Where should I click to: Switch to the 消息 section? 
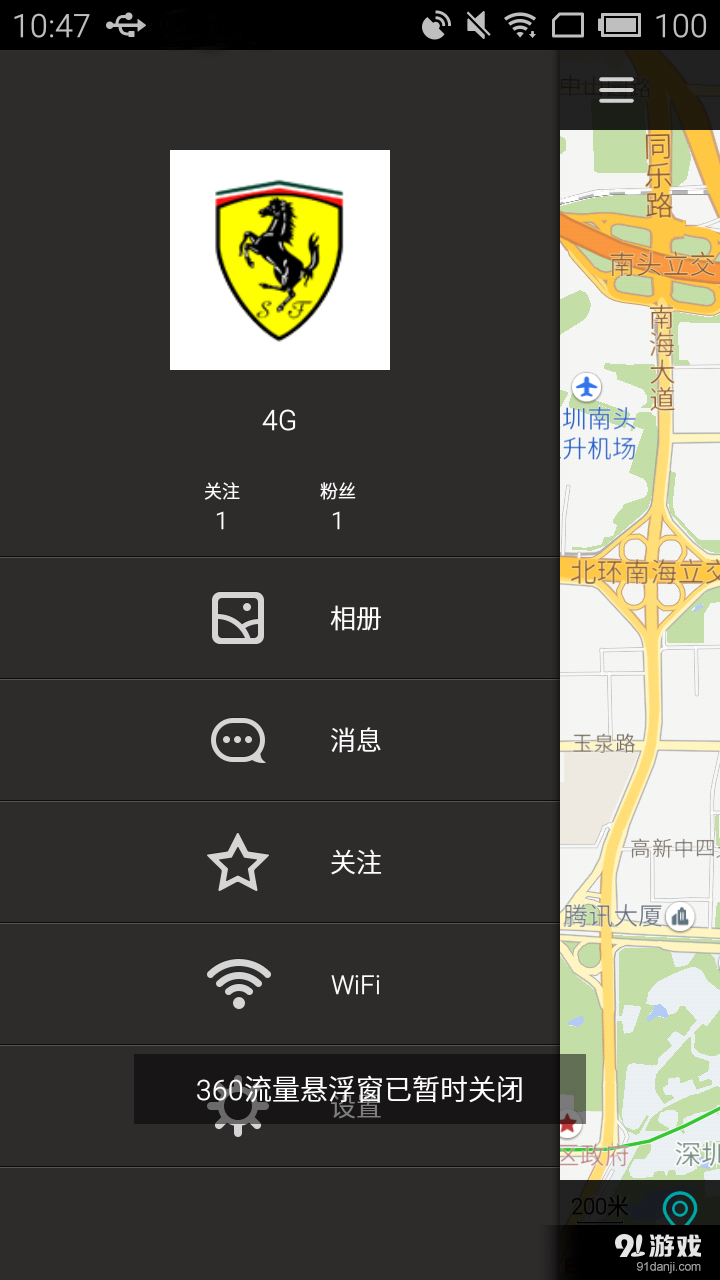355,740
